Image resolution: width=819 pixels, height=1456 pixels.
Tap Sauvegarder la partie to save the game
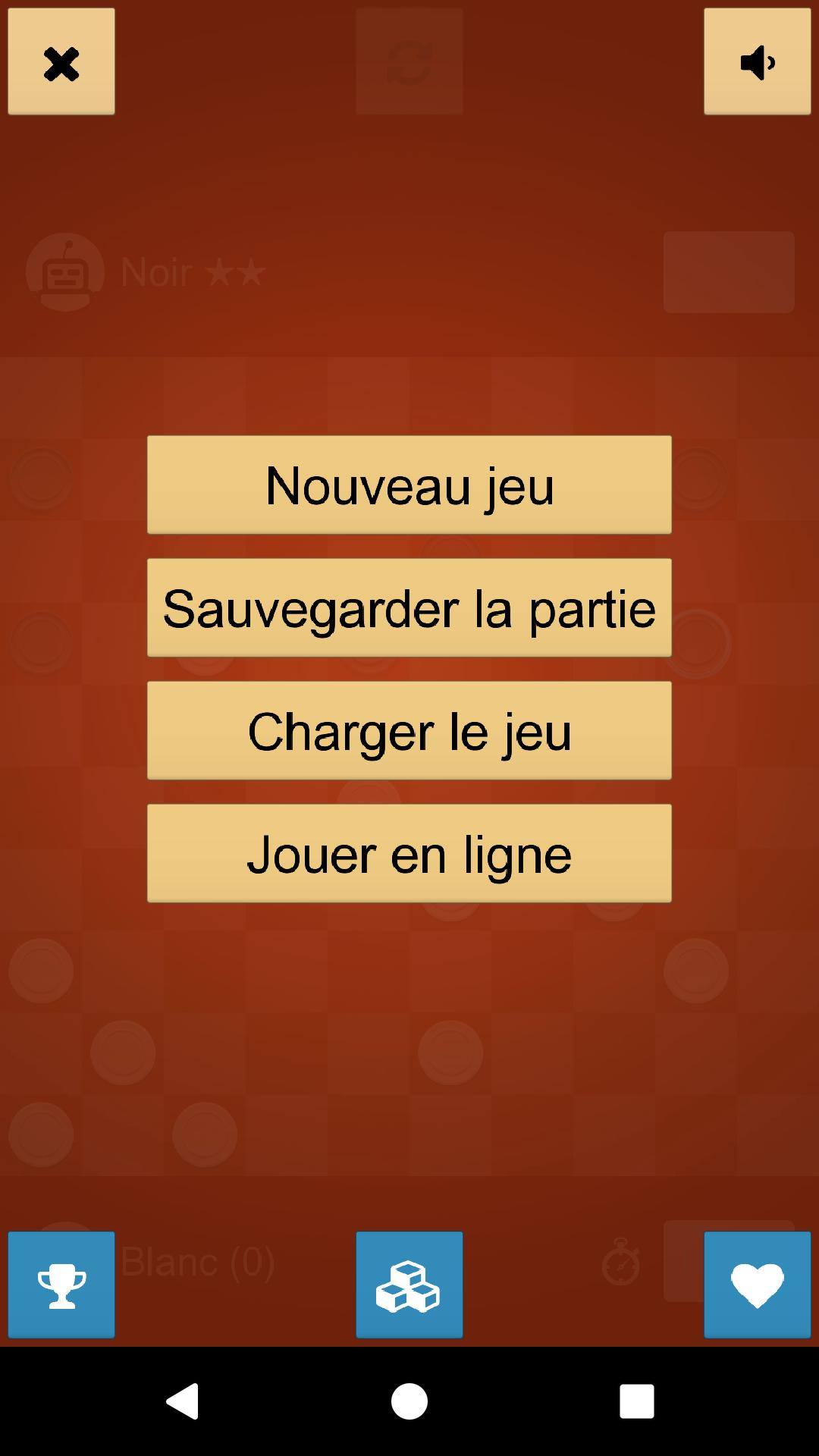[409, 608]
